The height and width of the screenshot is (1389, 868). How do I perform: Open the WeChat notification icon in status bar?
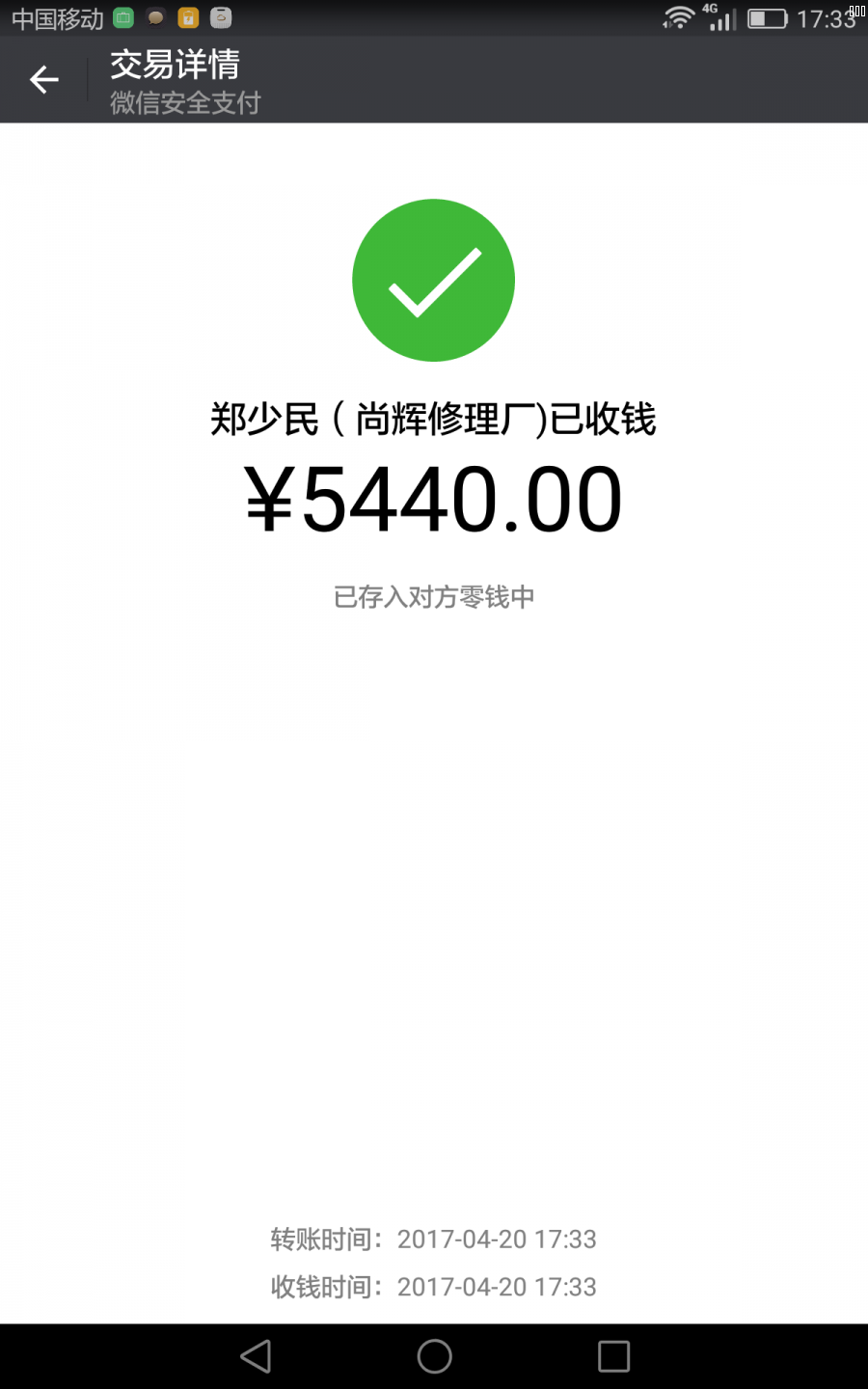click(x=122, y=17)
